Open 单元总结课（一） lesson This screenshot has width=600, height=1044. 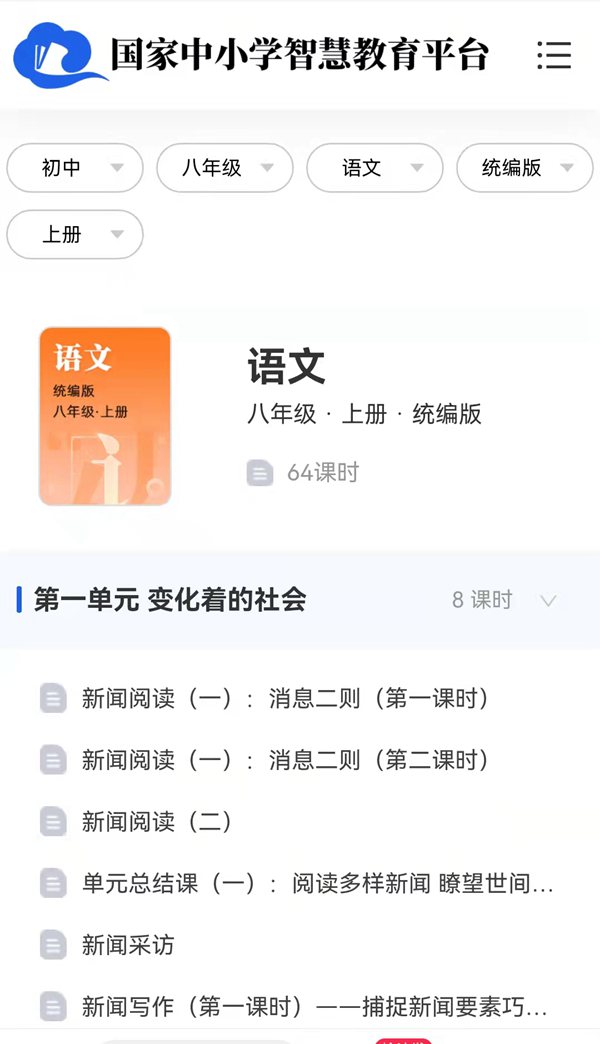(317, 883)
